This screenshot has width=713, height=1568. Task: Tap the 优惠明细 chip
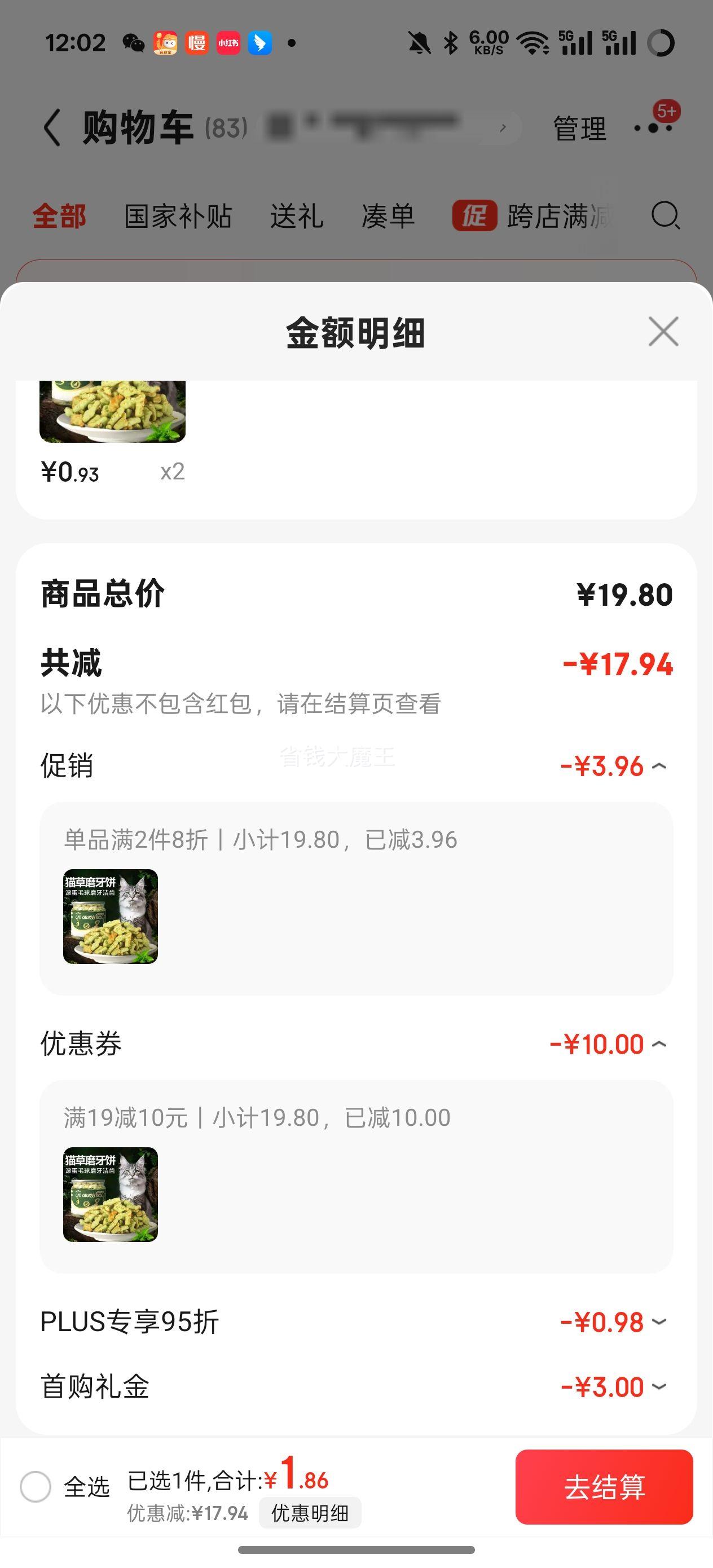coord(310,1513)
